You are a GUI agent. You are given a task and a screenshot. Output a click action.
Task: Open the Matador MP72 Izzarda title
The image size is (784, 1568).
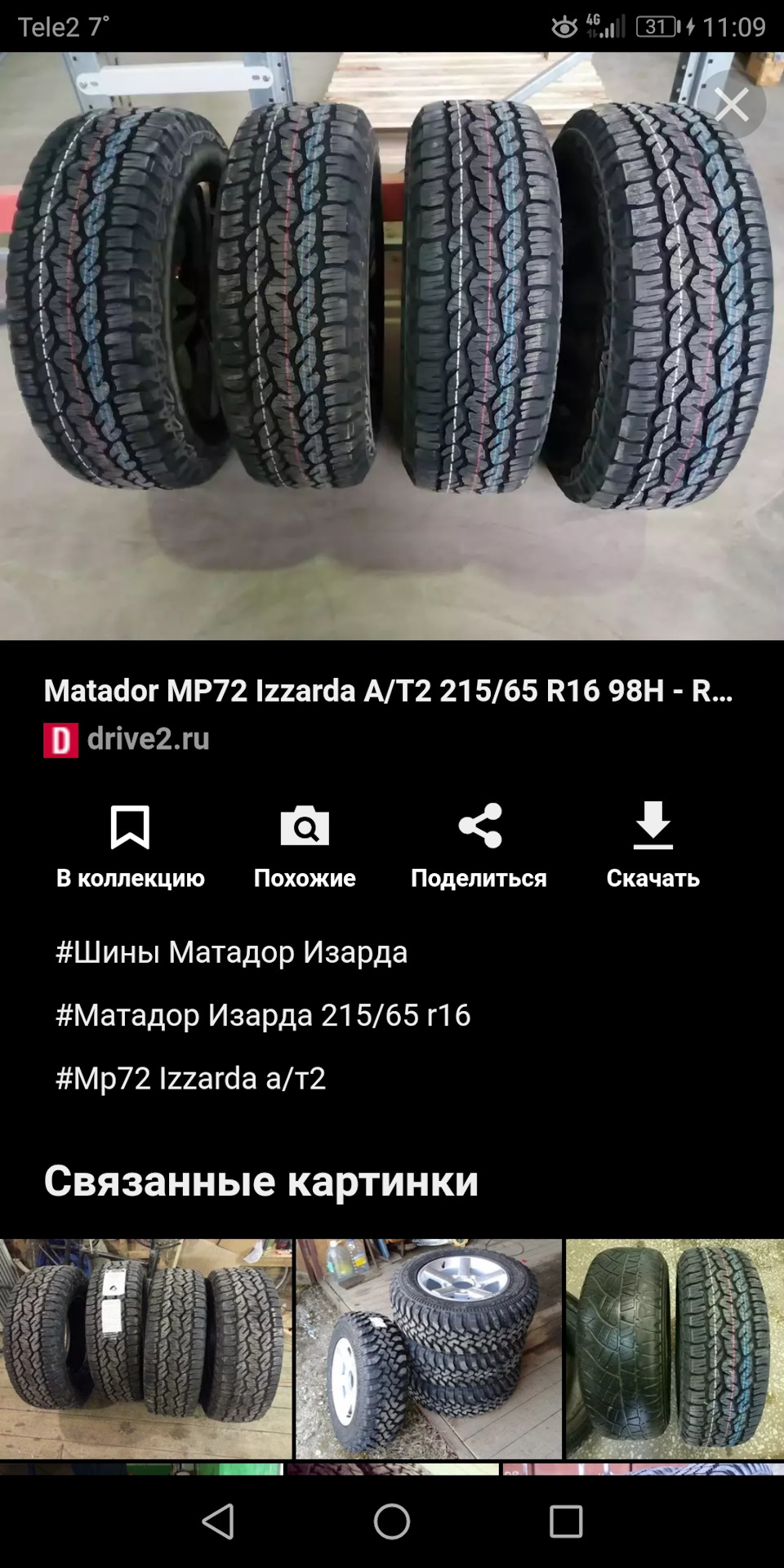[x=389, y=691]
